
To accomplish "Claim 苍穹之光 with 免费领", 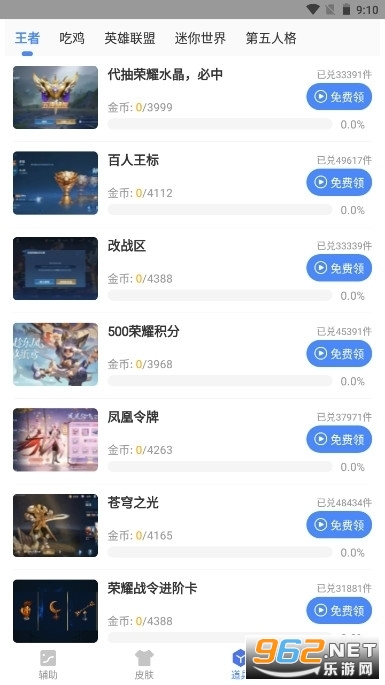I will point(339,525).
